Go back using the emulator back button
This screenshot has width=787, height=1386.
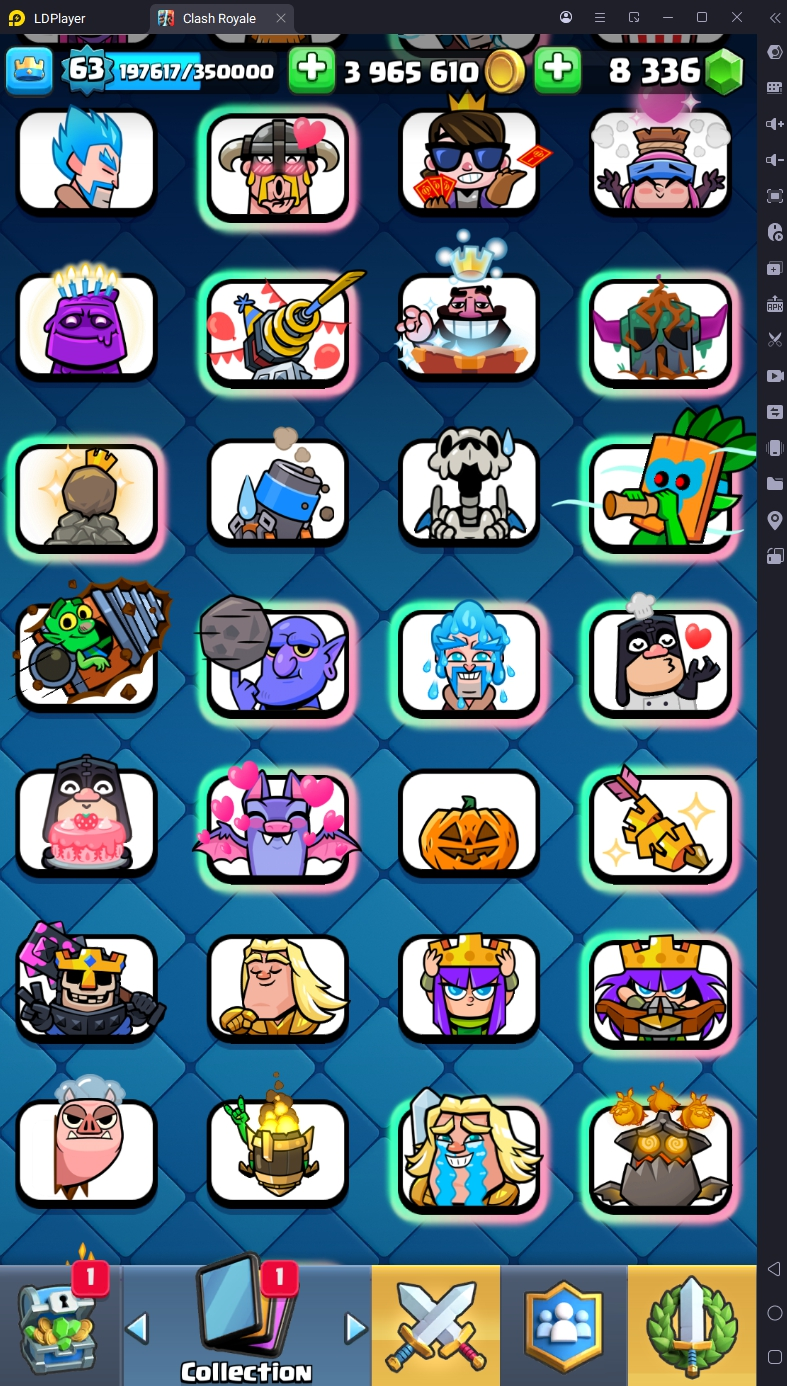point(774,1269)
